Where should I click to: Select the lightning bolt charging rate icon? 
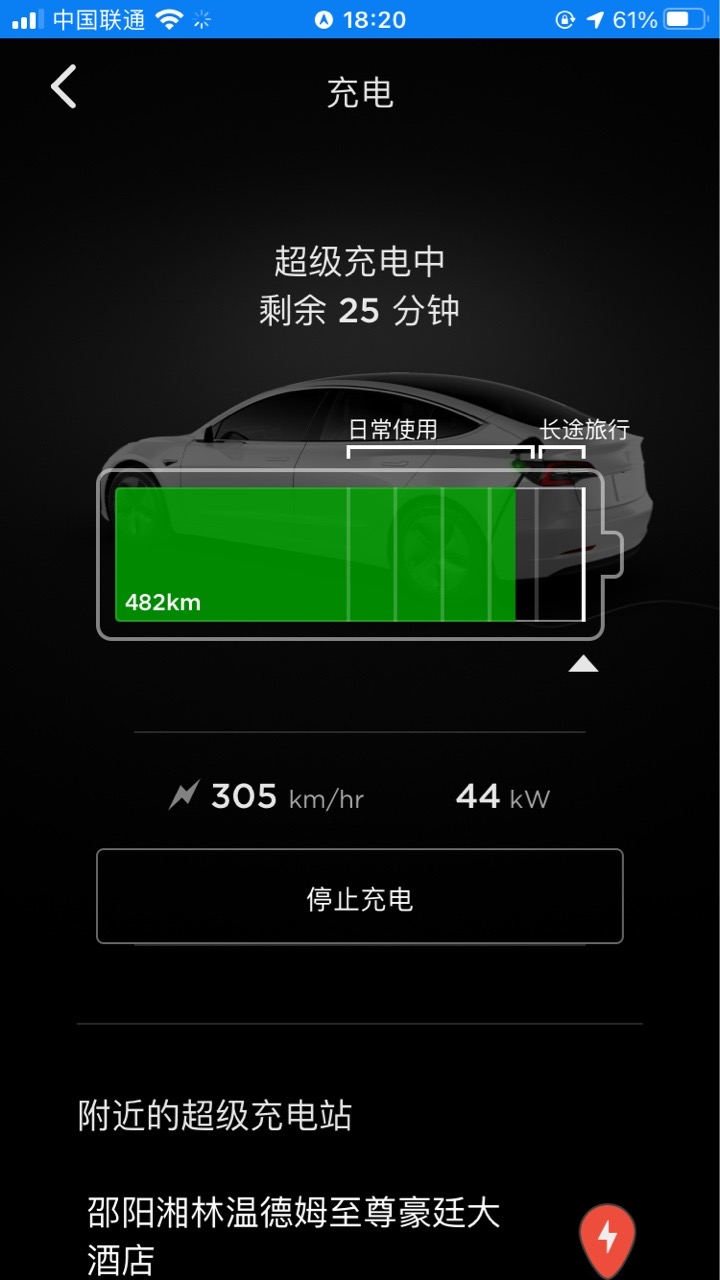[x=182, y=795]
